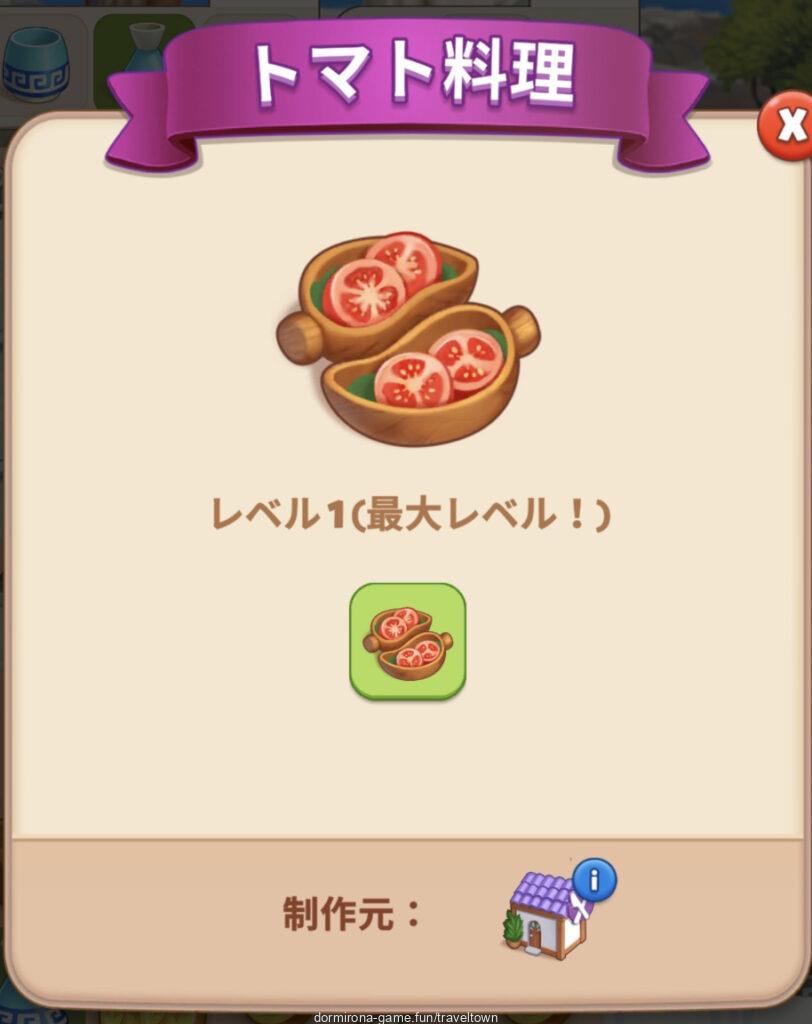
Task: Select the level 1 tomato dish tile
Action: click(x=407, y=641)
